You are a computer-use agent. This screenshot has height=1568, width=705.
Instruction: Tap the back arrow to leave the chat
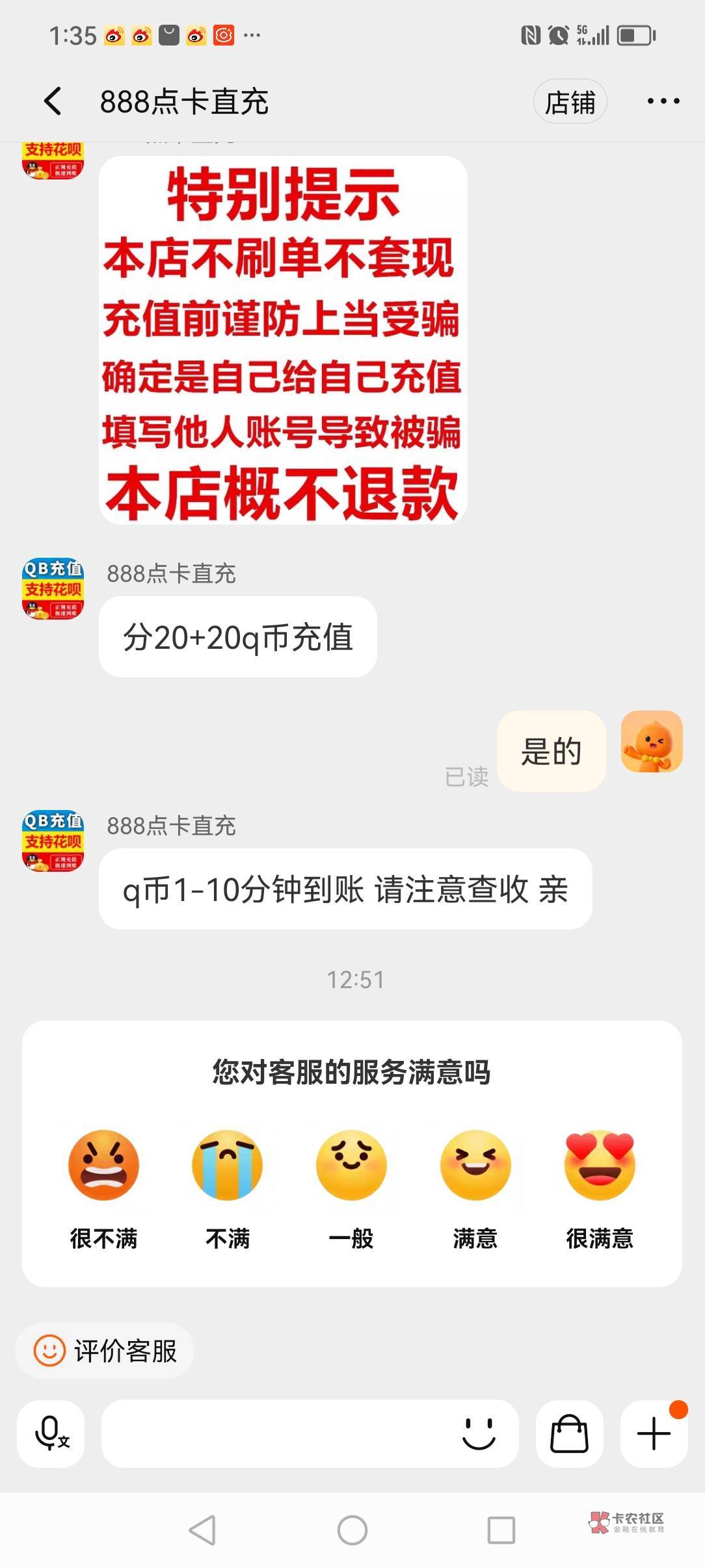[x=55, y=101]
